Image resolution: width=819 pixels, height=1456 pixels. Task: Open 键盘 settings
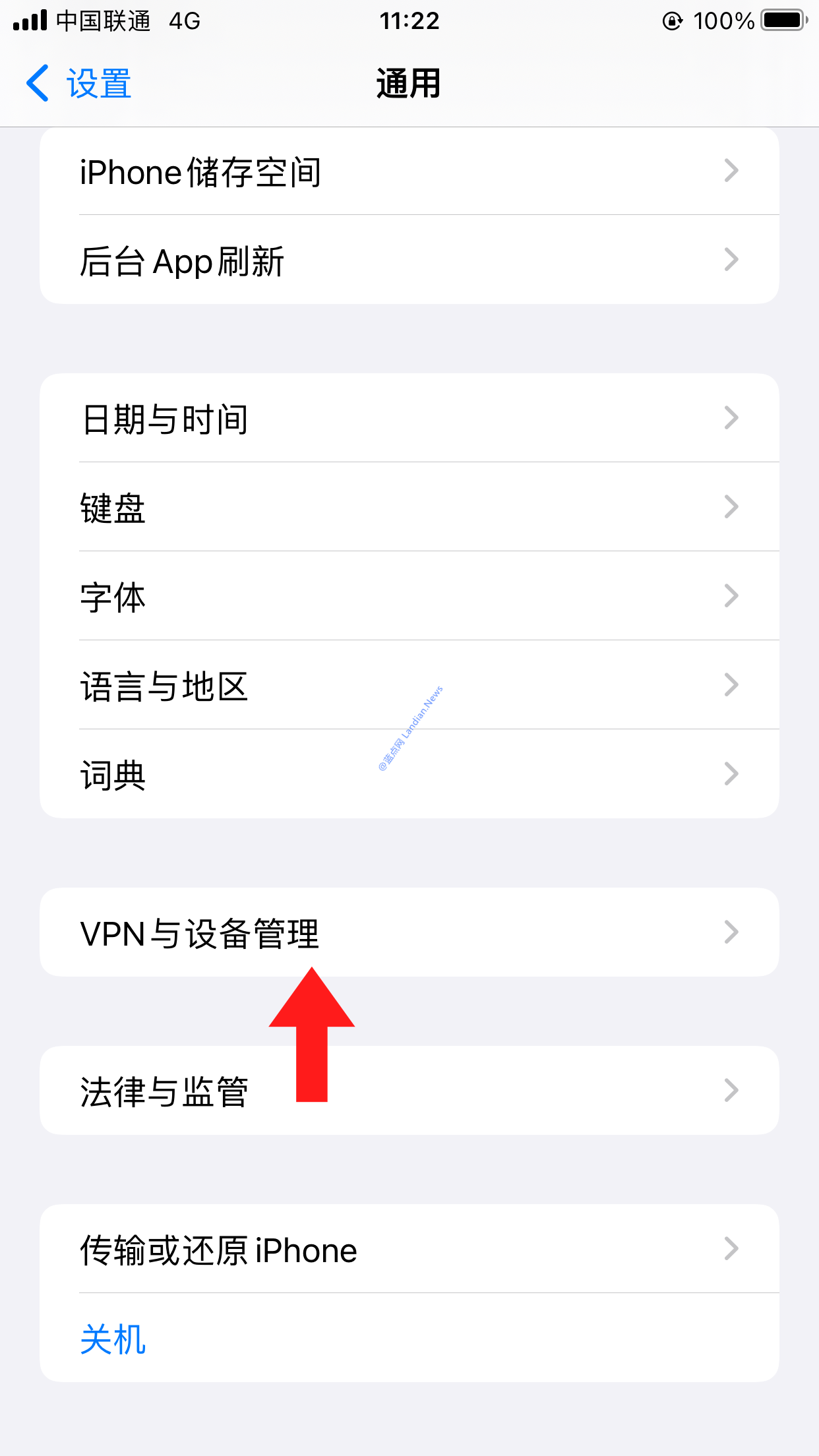409,508
